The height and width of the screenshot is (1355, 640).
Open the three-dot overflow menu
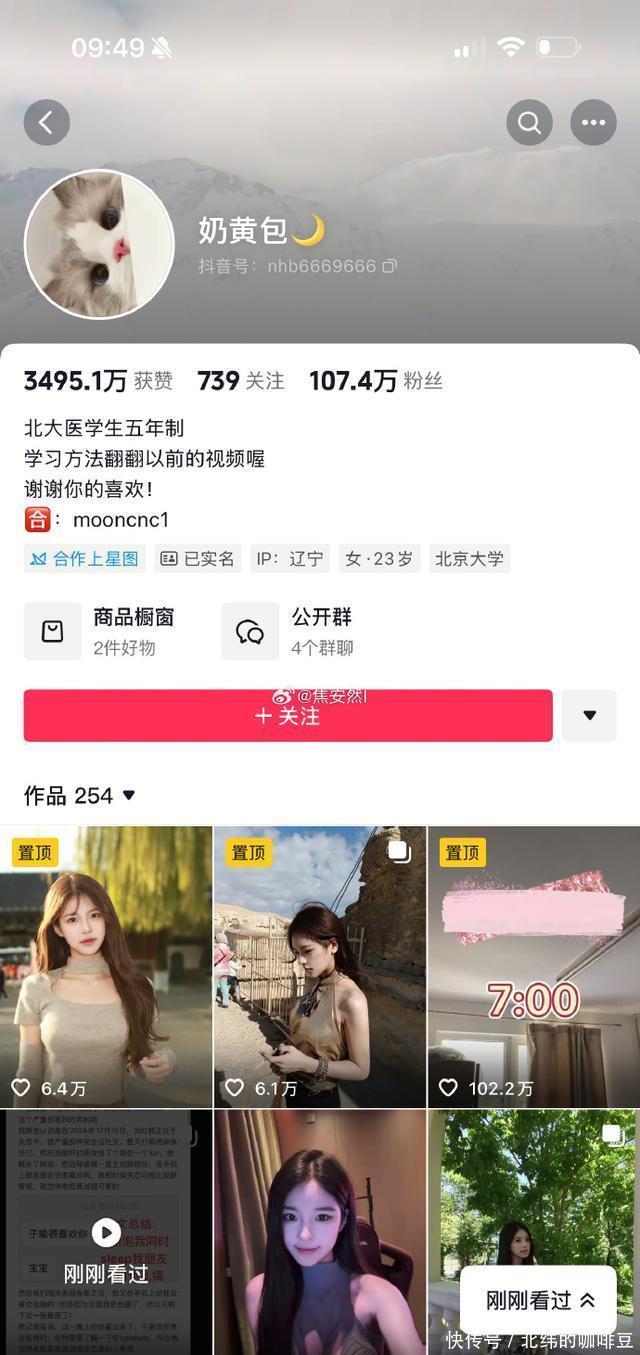[593, 123]
